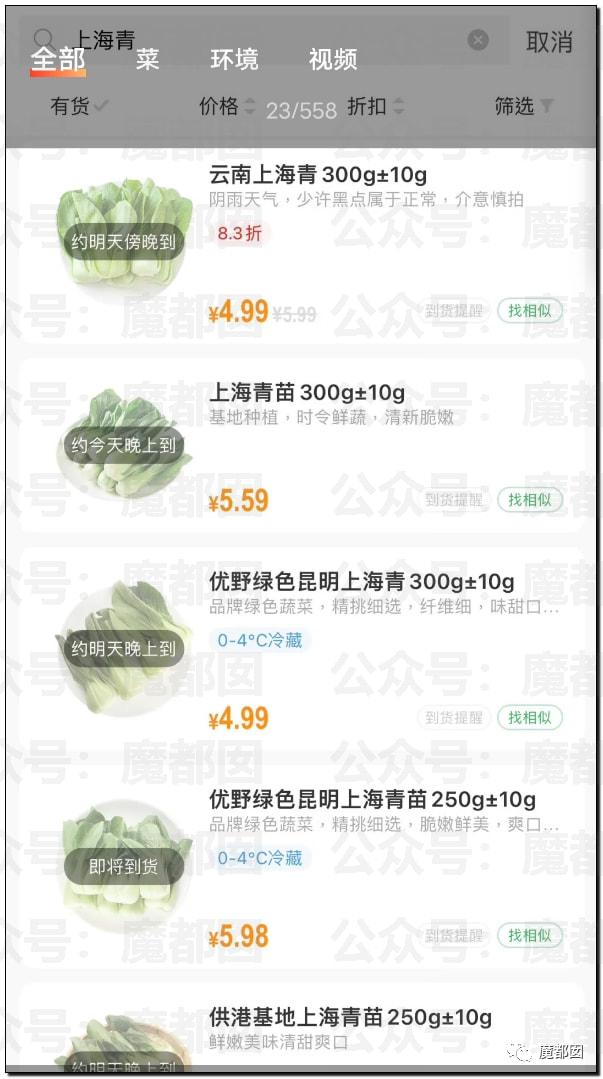Viewport: 603px width, 1079px height.
Task: Find similar items to 云南上海青 via 找相似
Action: click(529, 310)
